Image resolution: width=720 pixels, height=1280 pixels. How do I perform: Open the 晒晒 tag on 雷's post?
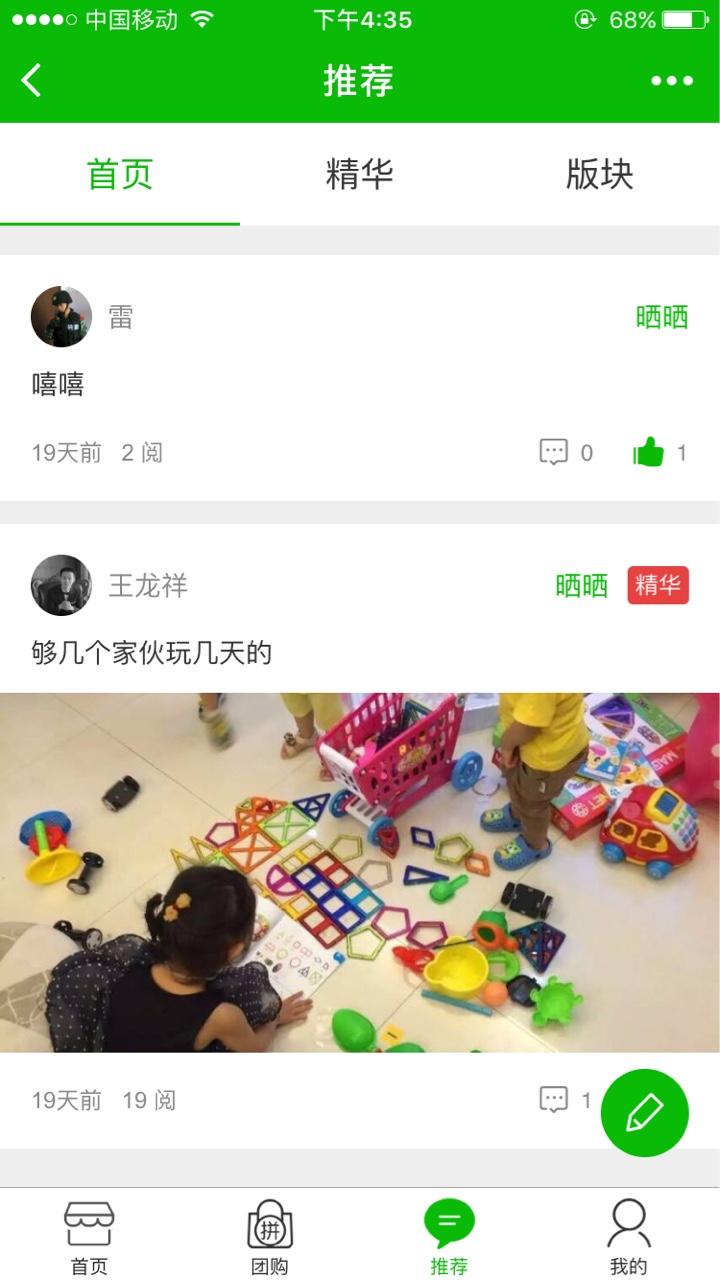[662, 317]
